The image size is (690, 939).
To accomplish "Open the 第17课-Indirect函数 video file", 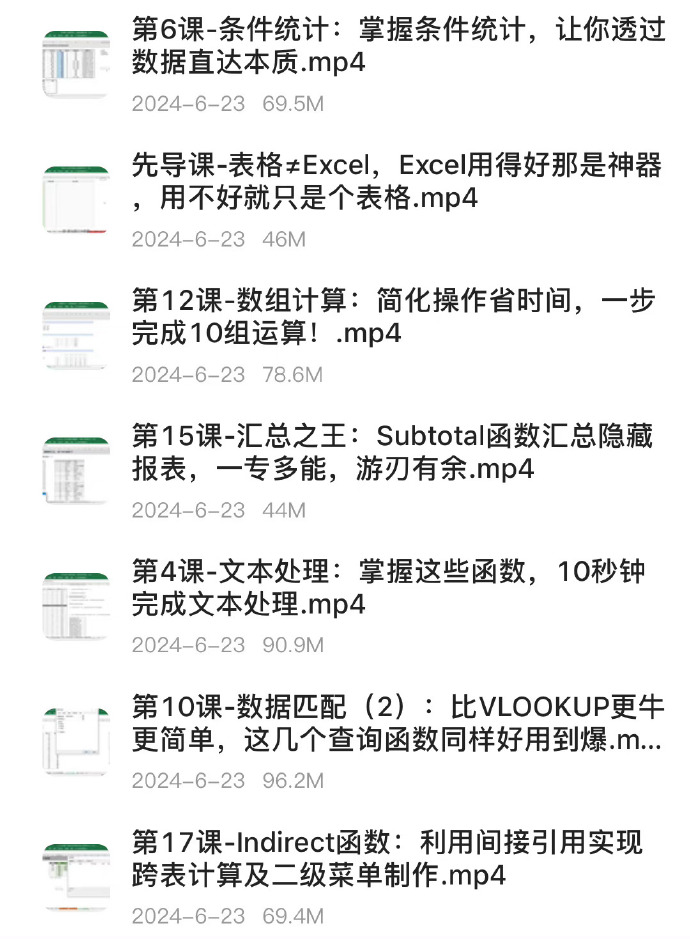I will point(398,859).
